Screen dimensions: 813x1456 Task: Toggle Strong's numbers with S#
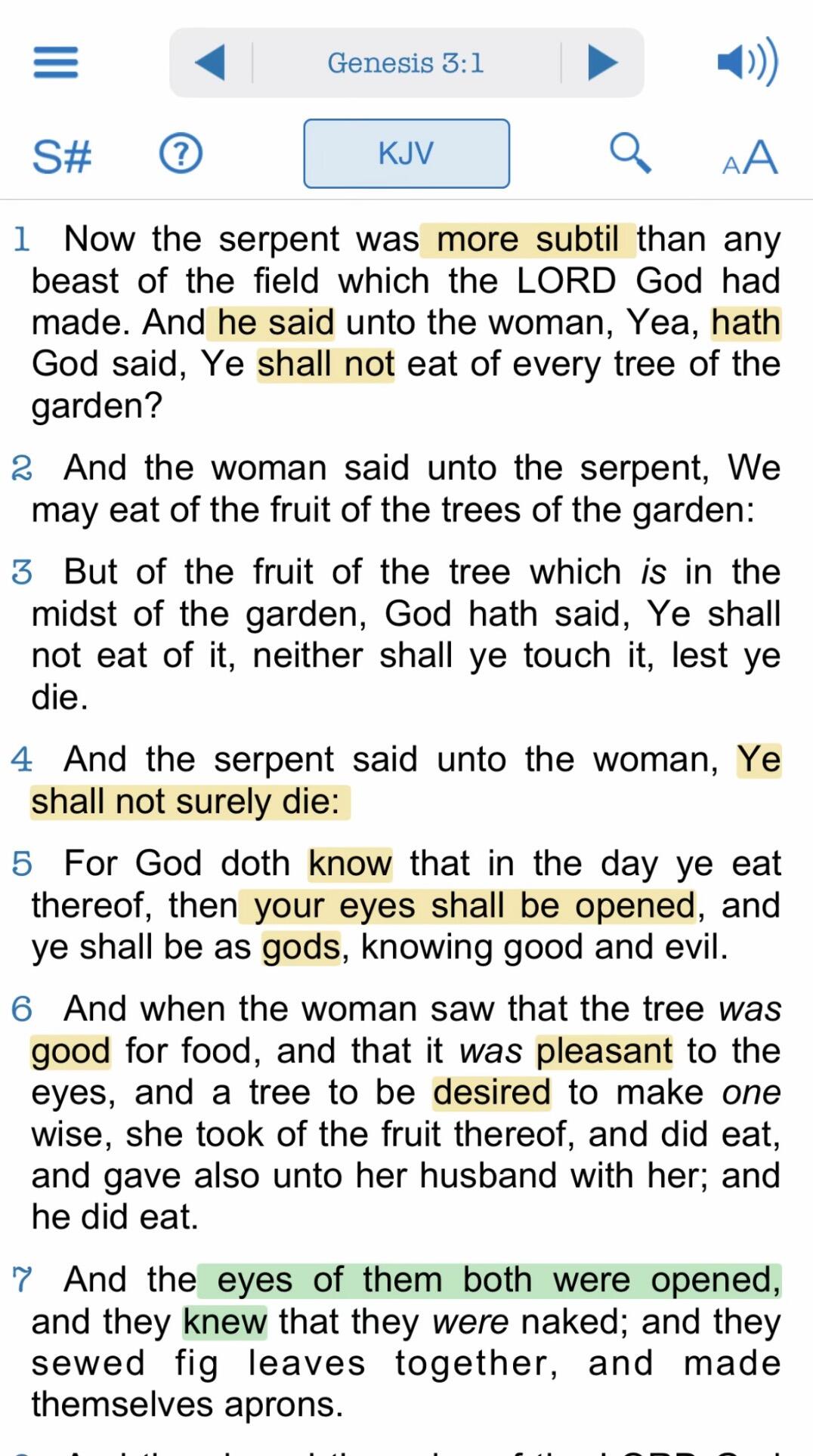[61, 156]
